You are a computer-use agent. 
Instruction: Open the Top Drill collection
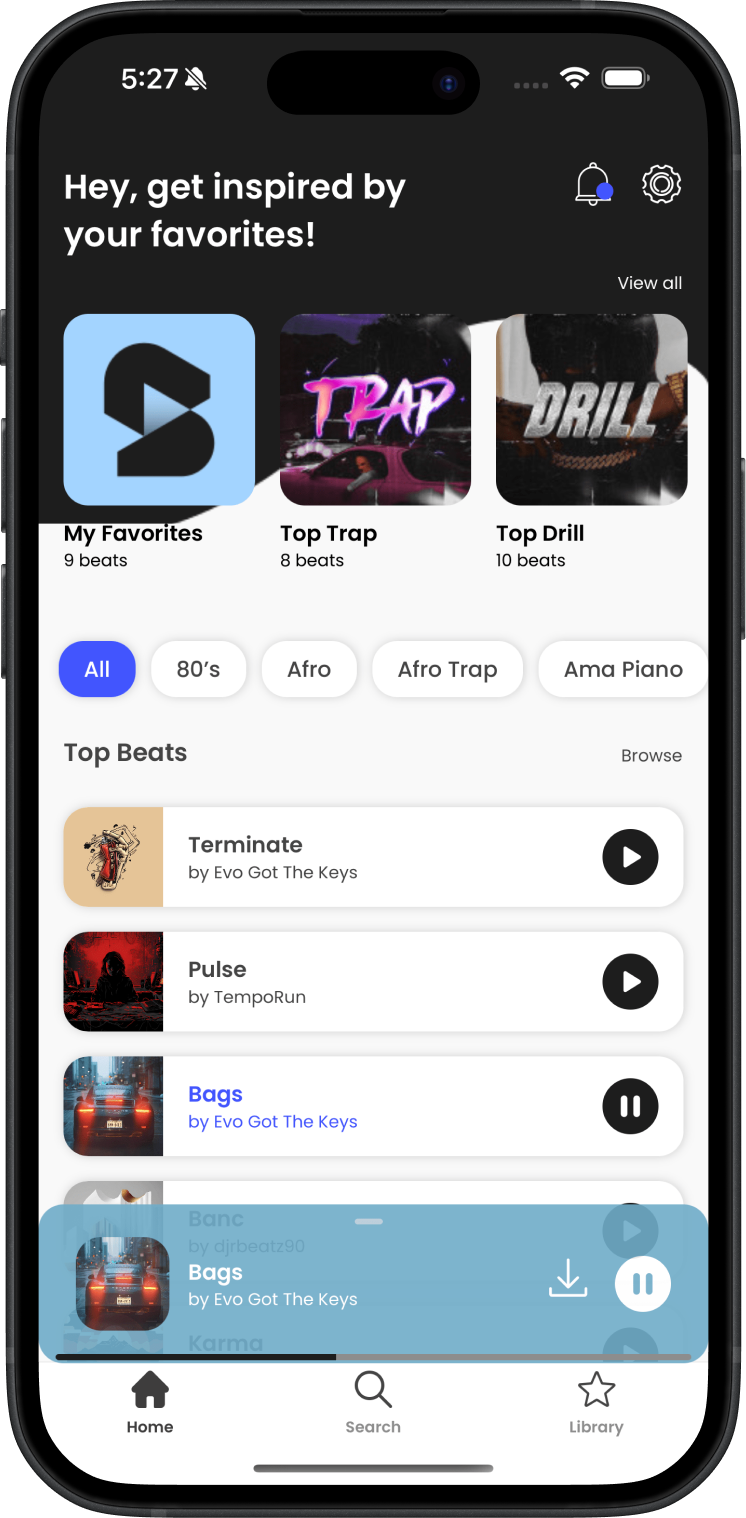coord(591,410)
